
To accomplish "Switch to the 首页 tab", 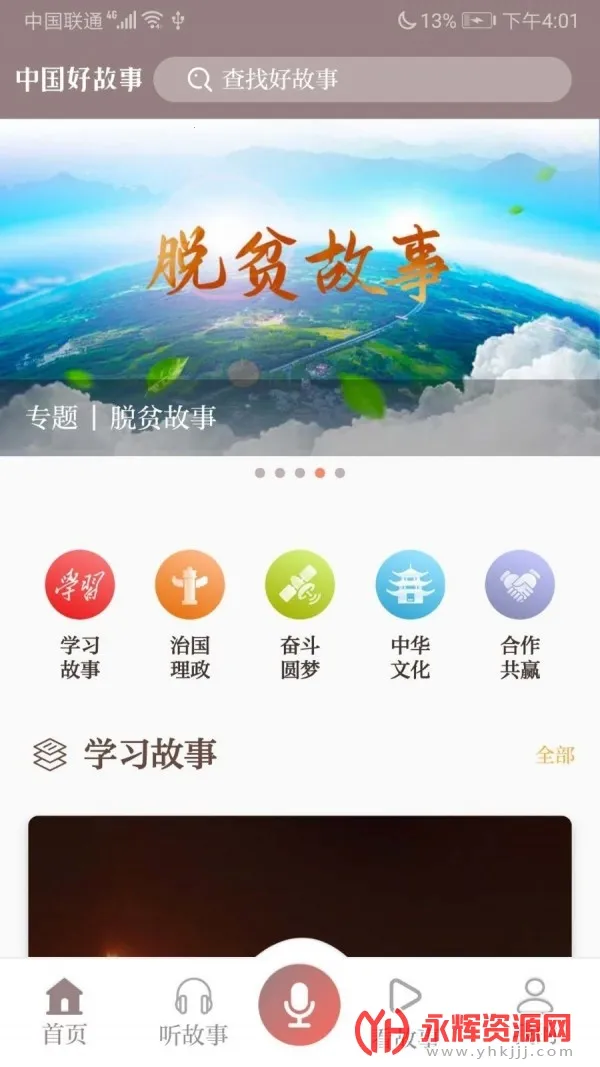I will coord(65,1012).
